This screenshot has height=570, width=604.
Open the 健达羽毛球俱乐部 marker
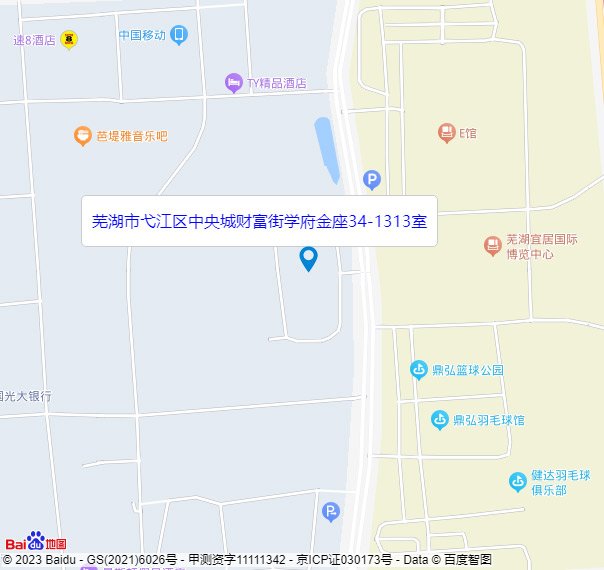pyautogui.click(x=518, y=481)
